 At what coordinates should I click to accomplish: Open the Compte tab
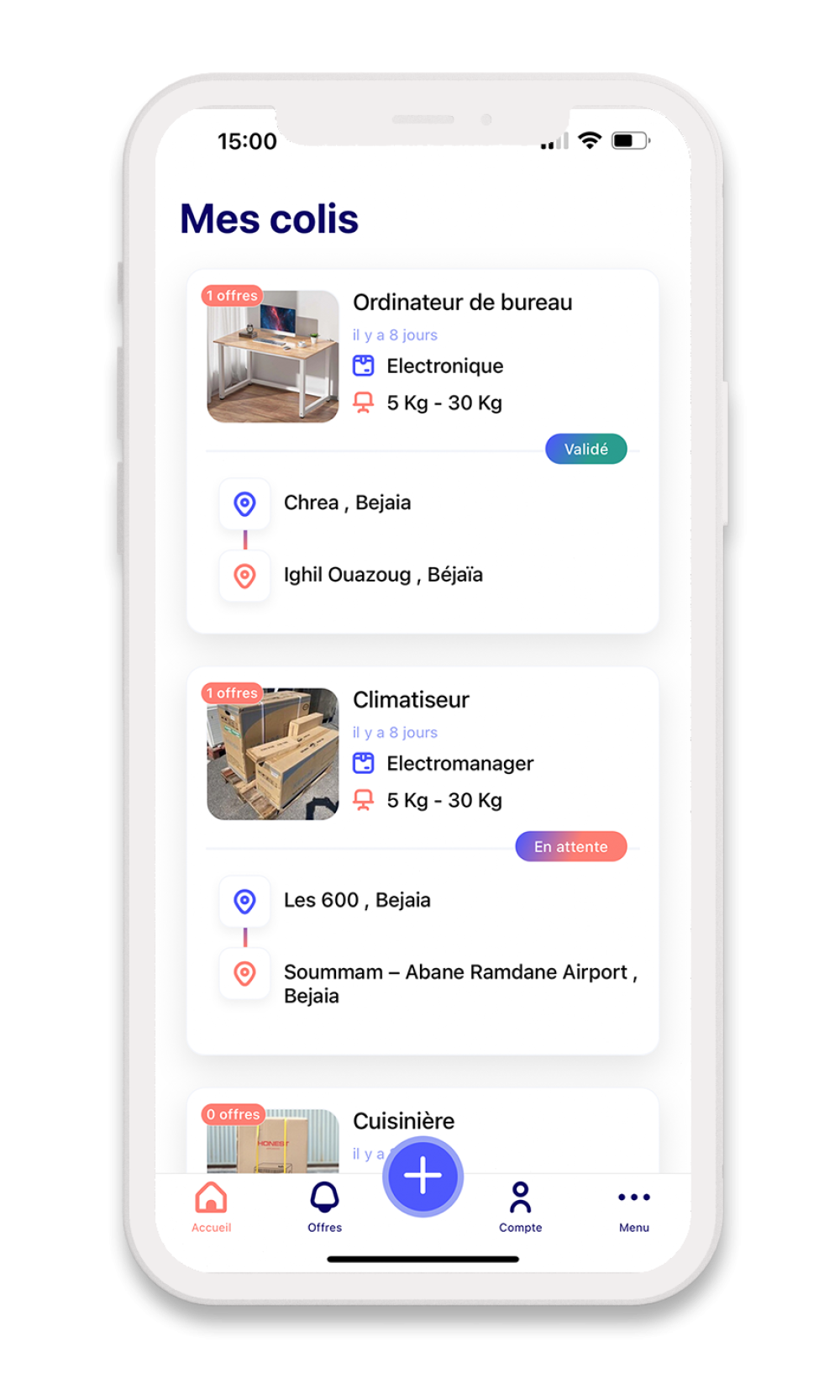(520, 1207)
